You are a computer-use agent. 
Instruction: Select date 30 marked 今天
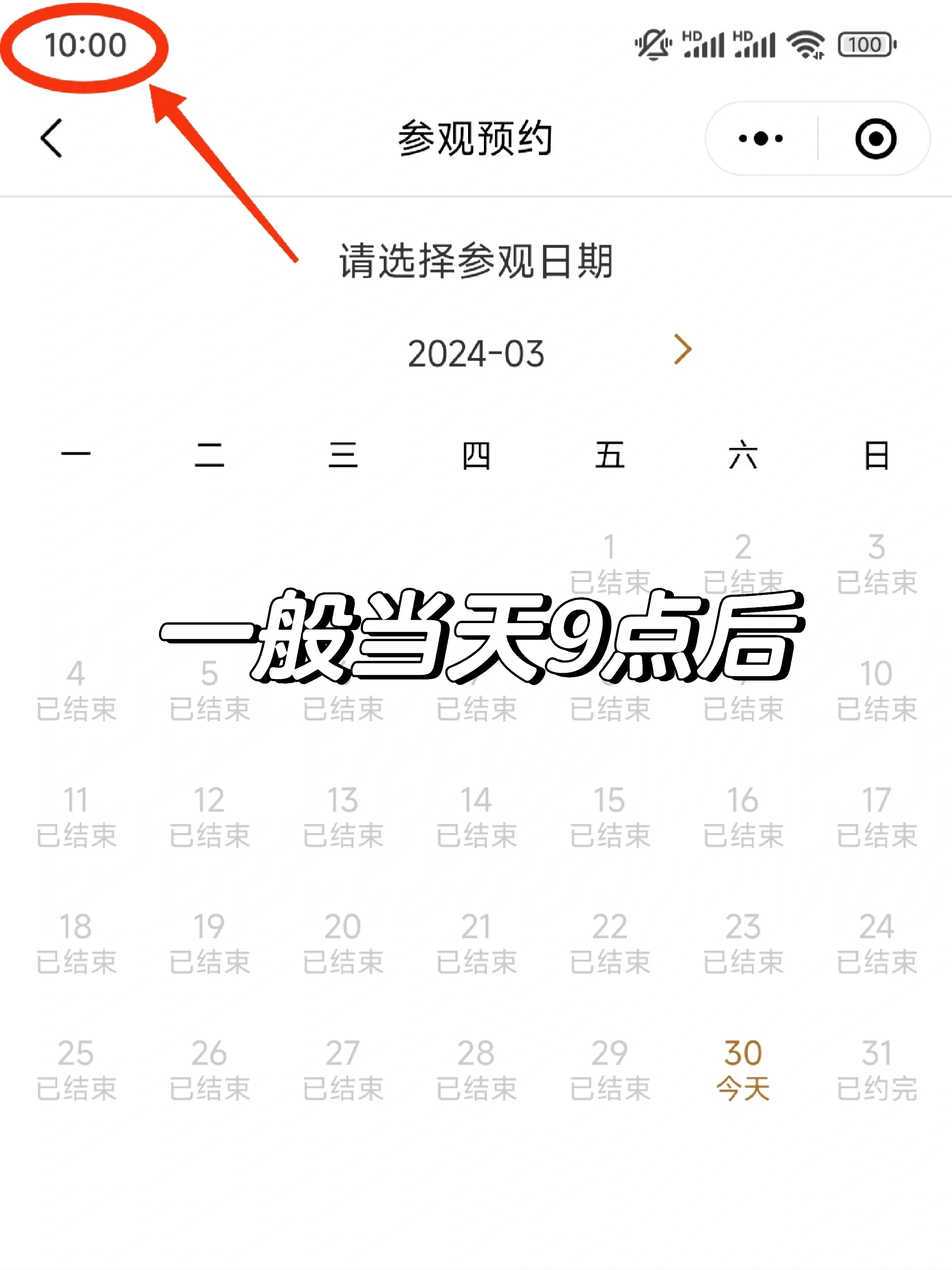pos(743,1070)
